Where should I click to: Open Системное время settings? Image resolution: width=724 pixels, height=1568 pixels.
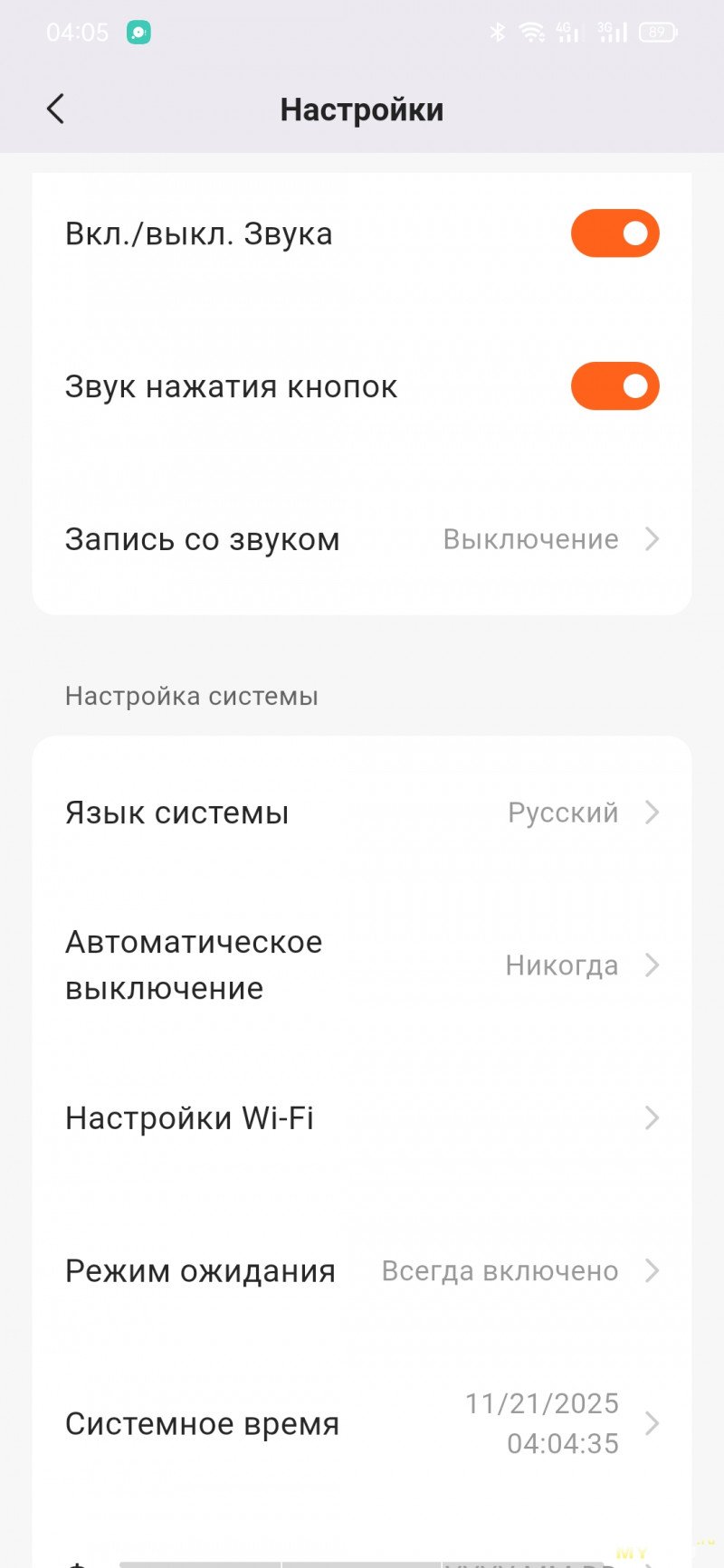[362, 1424]
